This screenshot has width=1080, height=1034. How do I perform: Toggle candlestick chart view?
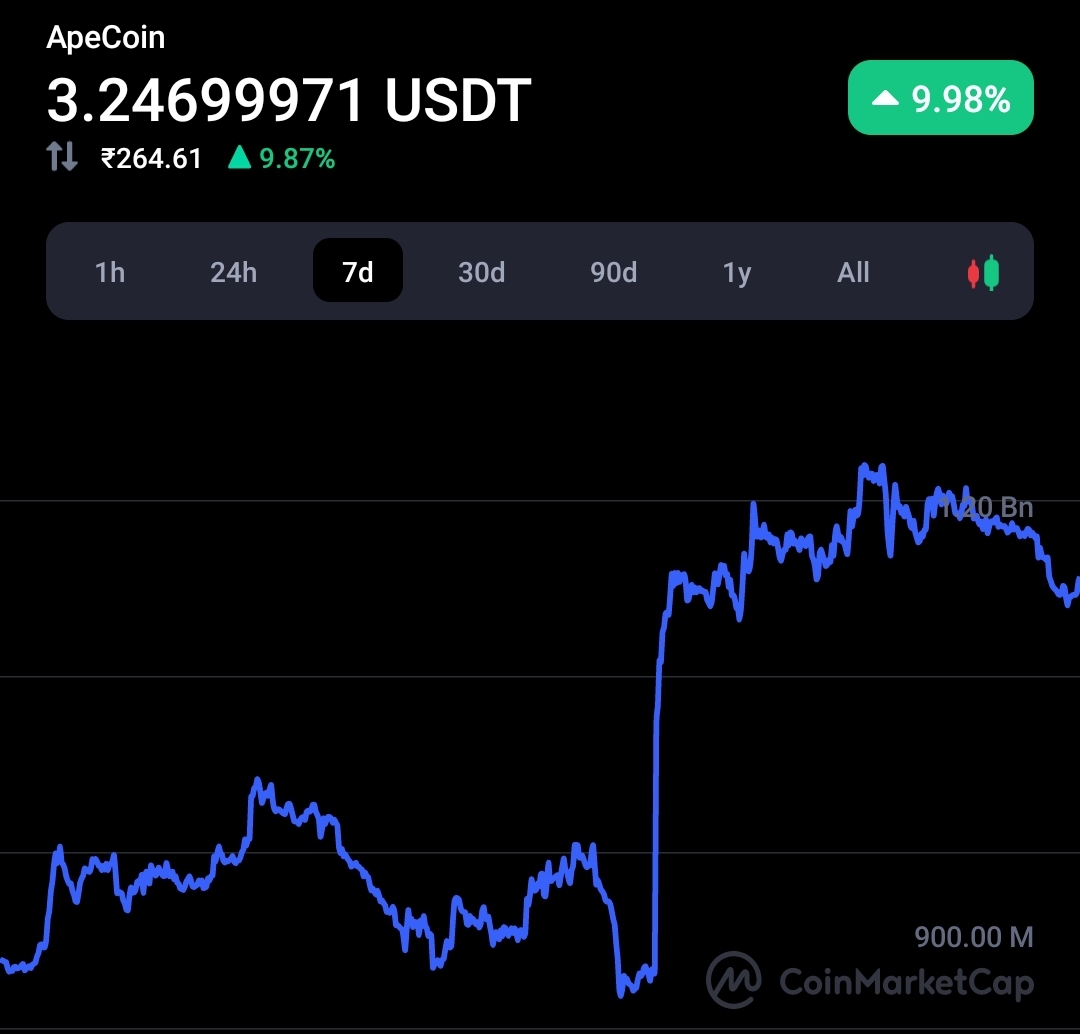coord(983,272)
